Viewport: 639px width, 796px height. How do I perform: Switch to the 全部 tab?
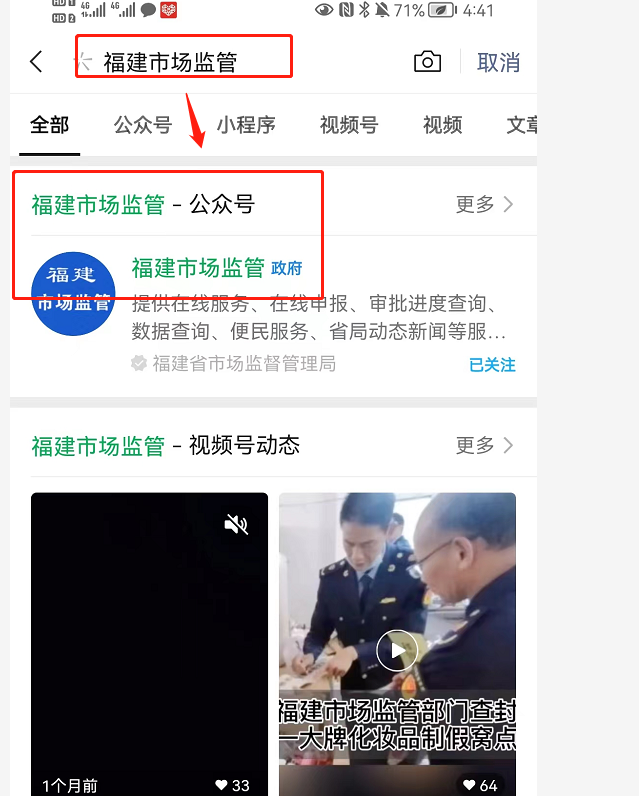click(50, 125)
